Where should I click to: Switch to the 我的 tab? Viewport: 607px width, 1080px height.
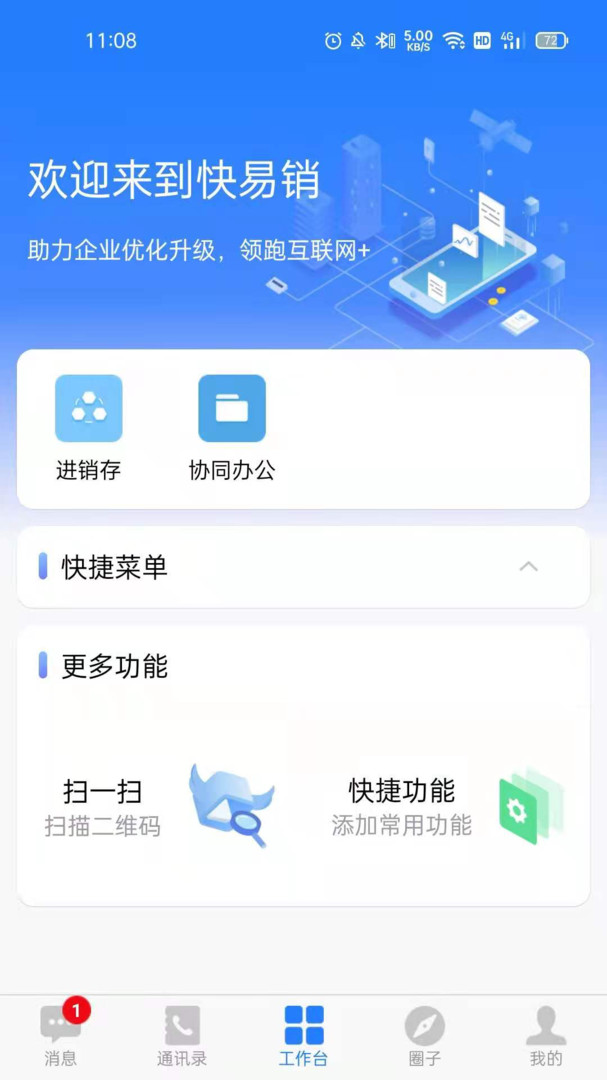coord(545,1036)
